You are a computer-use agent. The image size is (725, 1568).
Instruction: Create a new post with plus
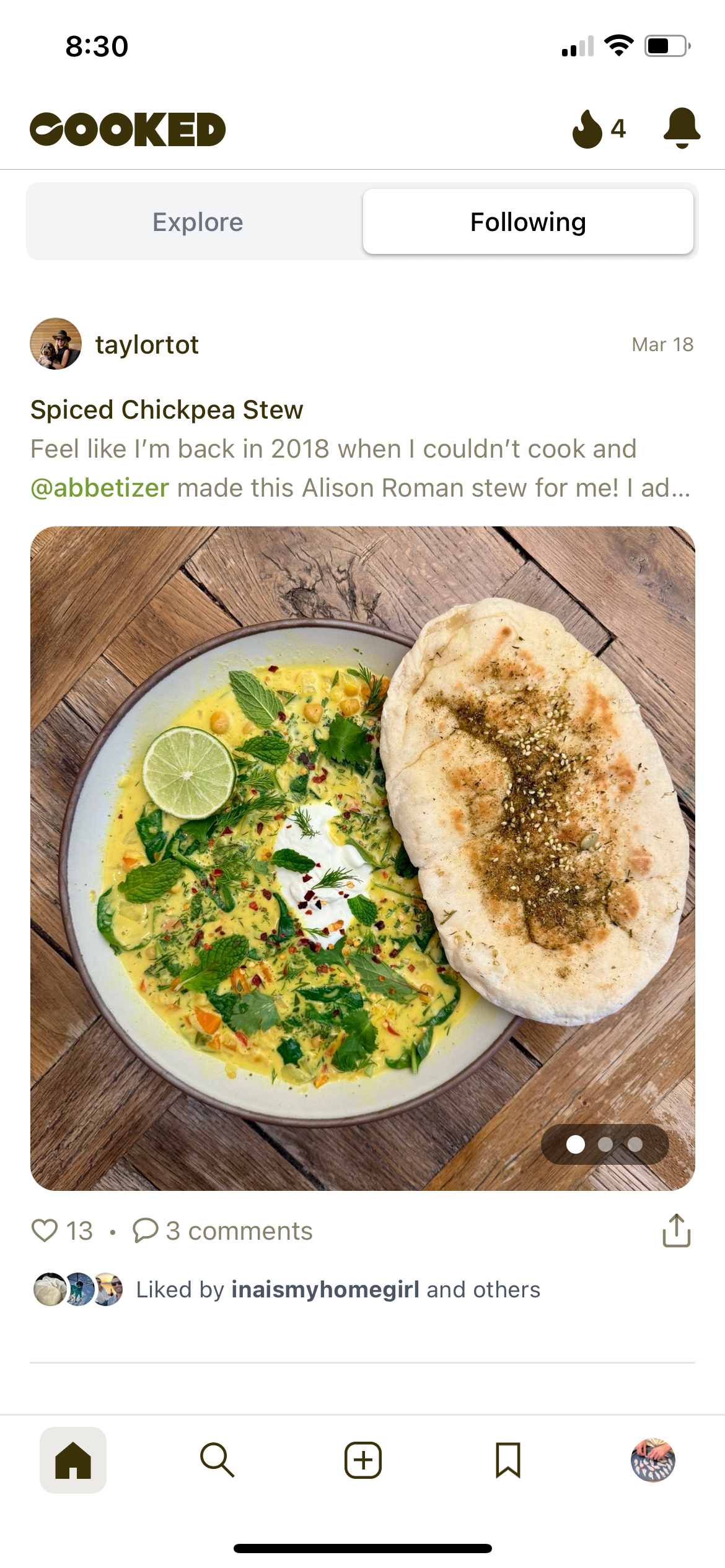[x=362, y=1460]
